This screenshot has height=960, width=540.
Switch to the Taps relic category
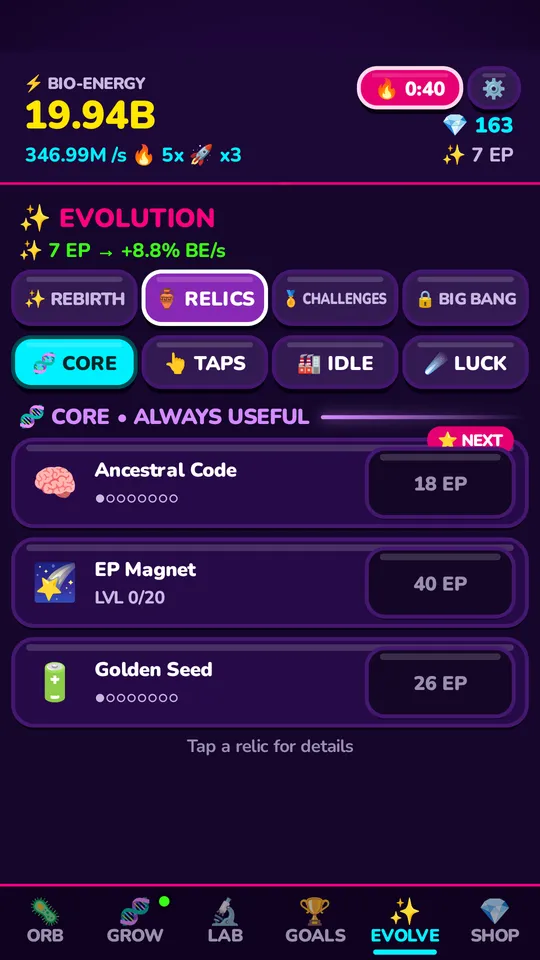tap(204, 362)
